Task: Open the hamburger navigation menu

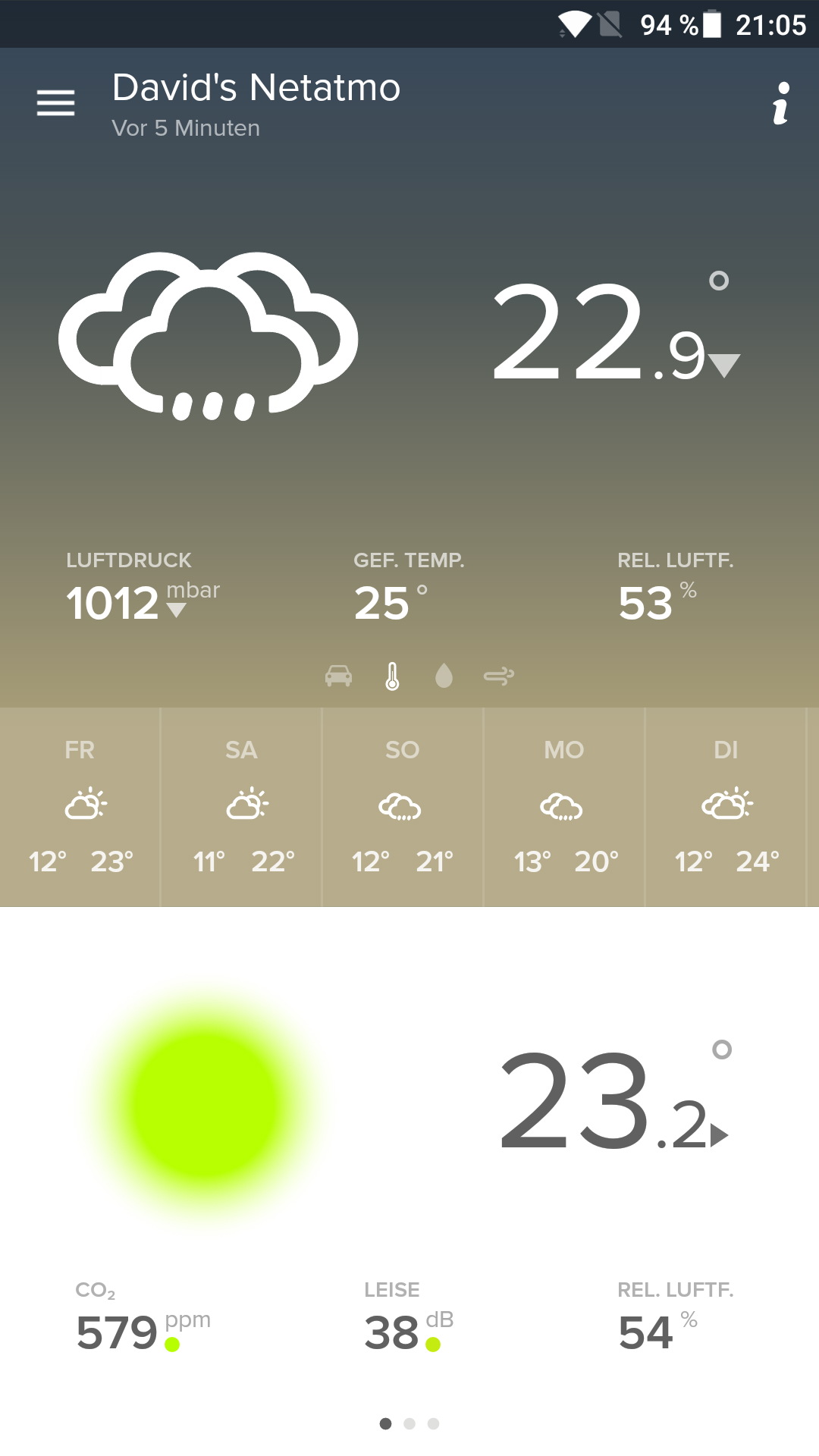Action: pos(56,102)
